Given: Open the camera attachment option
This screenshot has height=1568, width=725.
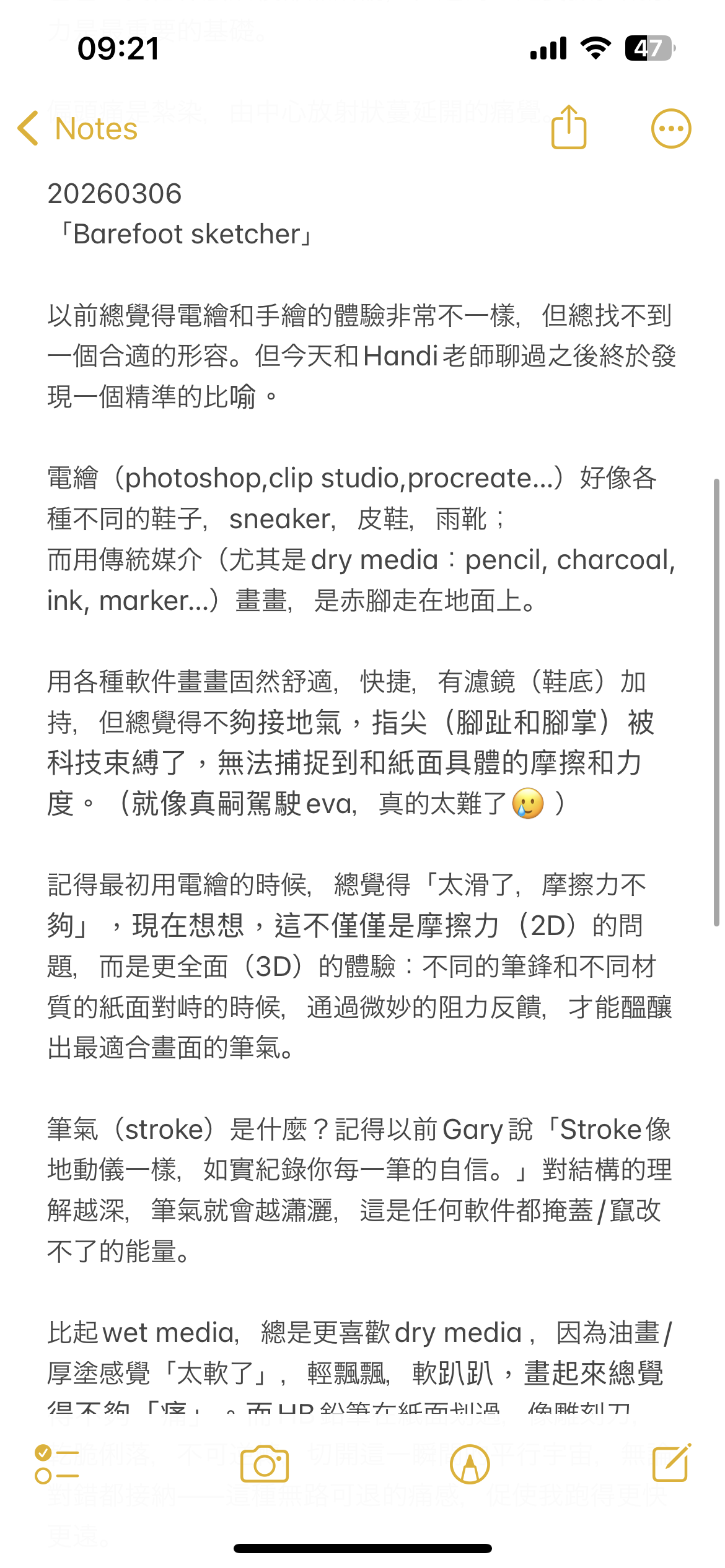Looking at the screenshot, I should [x=265, y=1464].
